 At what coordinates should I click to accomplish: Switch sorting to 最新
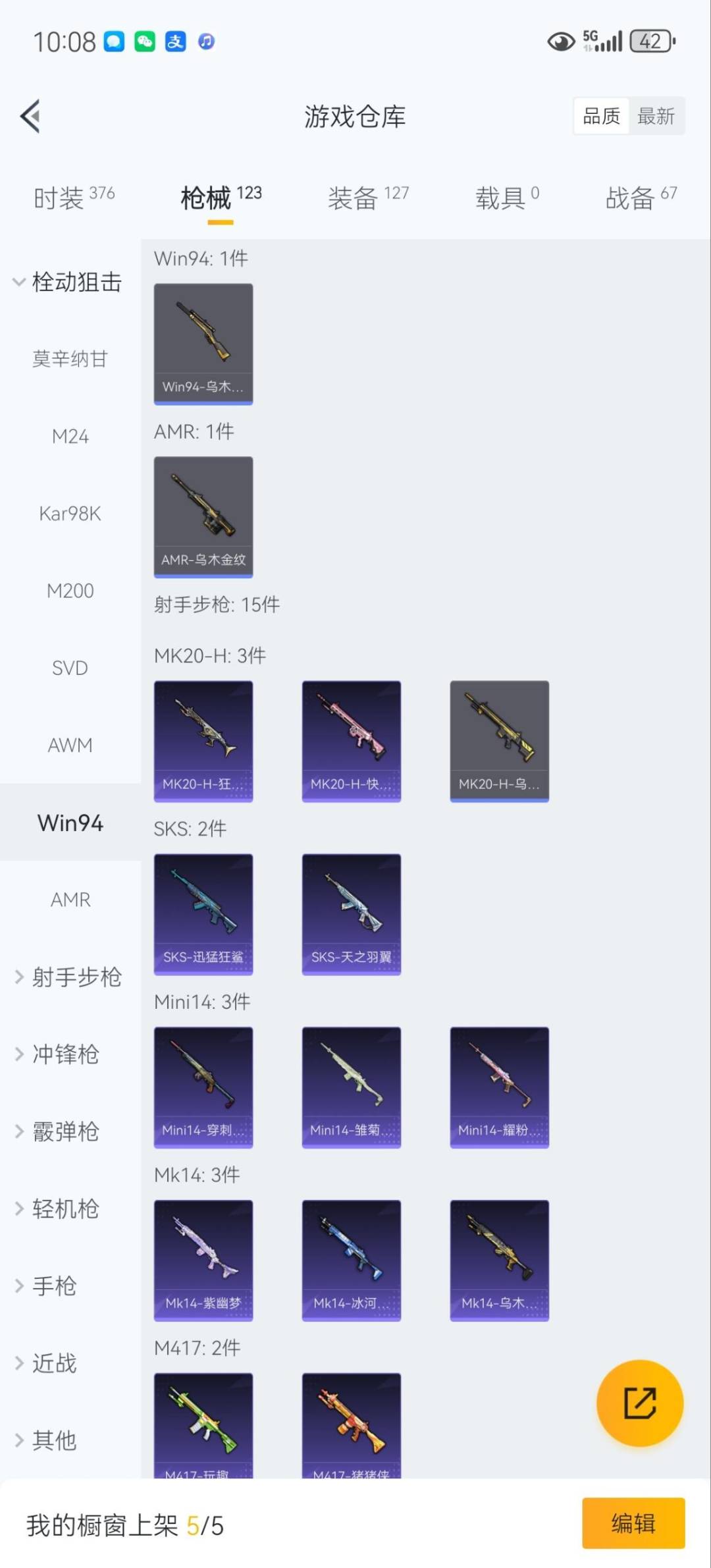pyautogui.click(x=657, y=116)
